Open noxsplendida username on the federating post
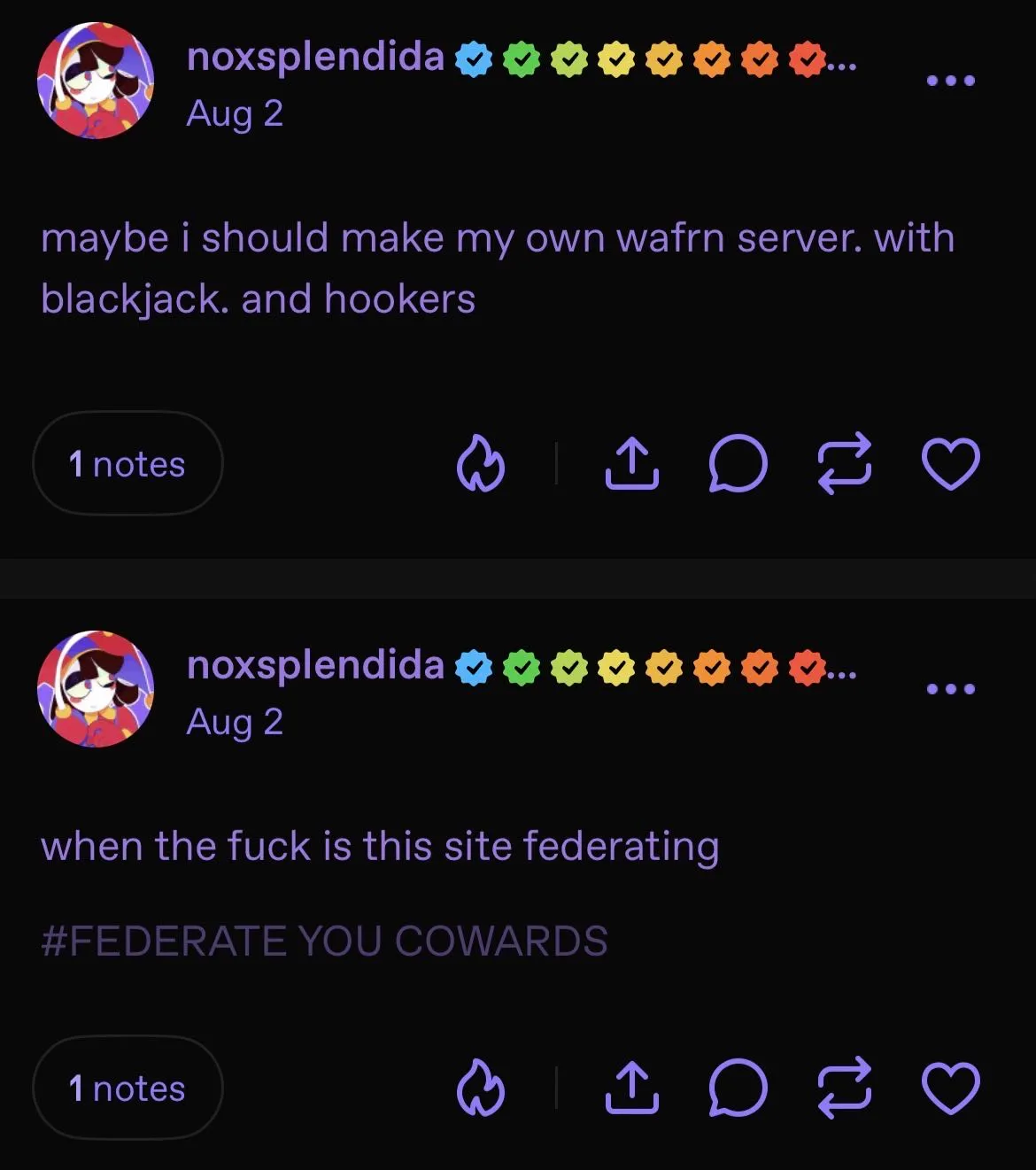 (x=315, y=665)
